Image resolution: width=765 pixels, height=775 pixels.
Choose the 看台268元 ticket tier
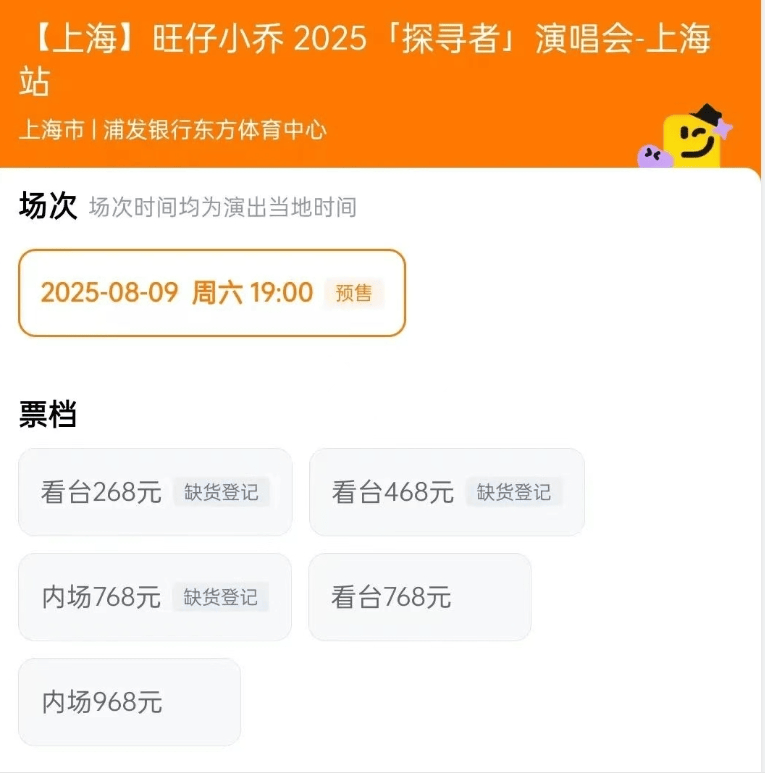(x=155, y=492)
